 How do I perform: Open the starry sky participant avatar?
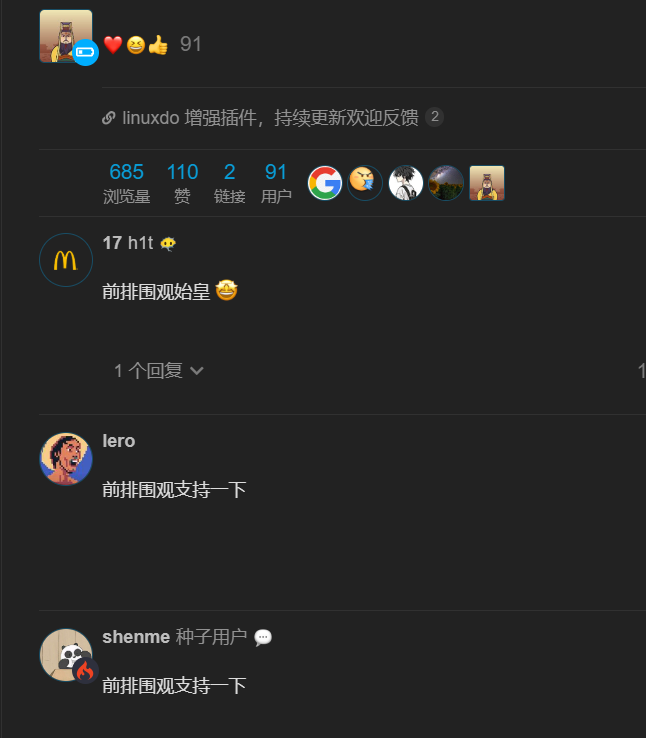click(446, 183)
